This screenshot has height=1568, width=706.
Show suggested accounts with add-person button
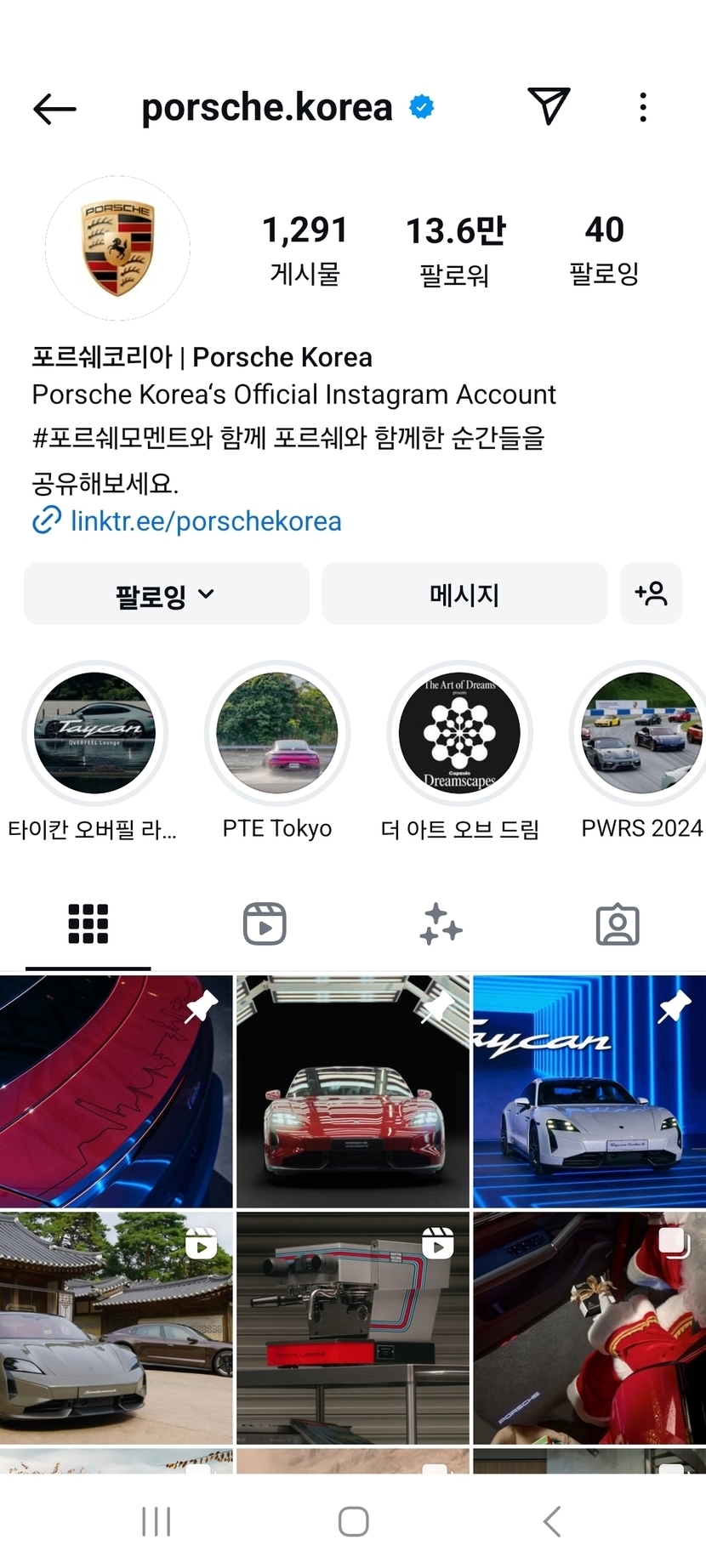click(x=651, y=594)
